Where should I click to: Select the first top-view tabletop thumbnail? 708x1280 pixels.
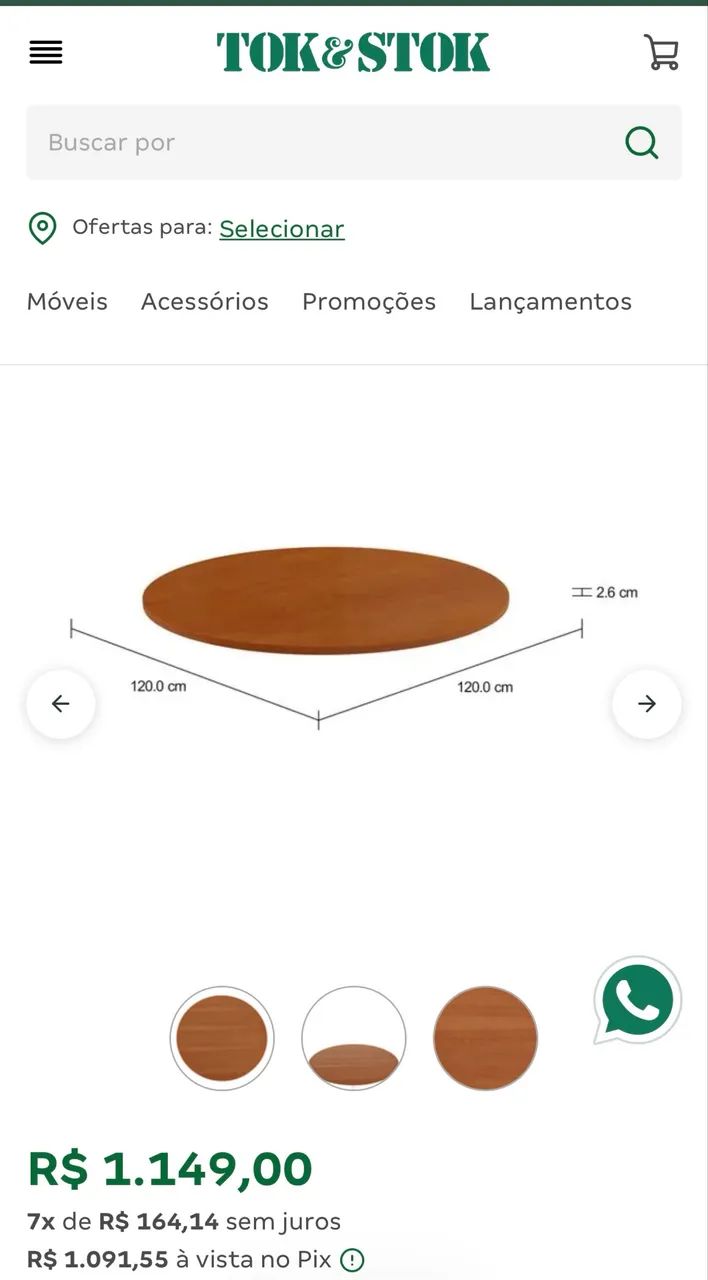coord(222,1038)
